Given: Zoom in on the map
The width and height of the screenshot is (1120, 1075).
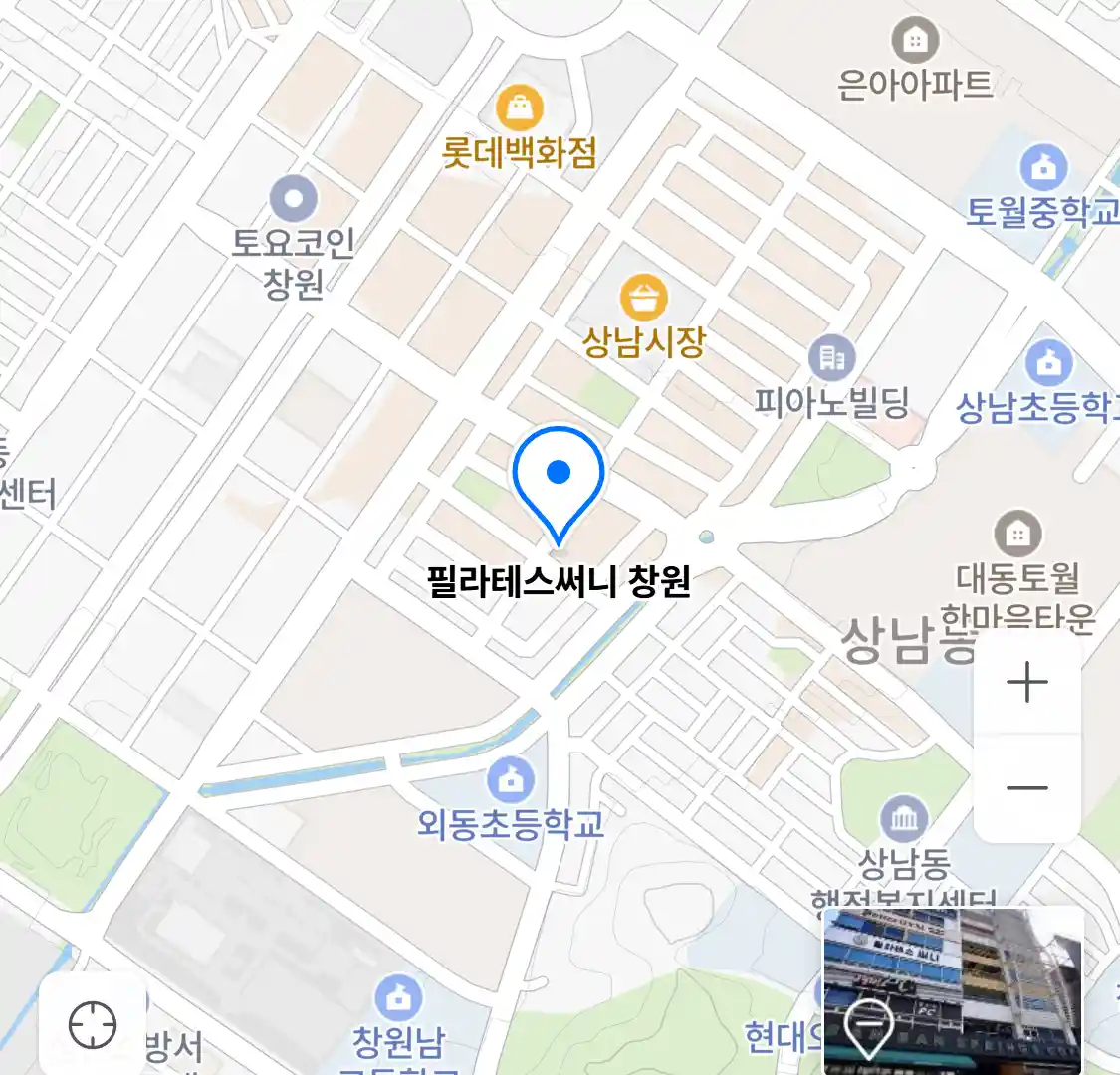Looking at the screenshot, I should click(1027, 684).
